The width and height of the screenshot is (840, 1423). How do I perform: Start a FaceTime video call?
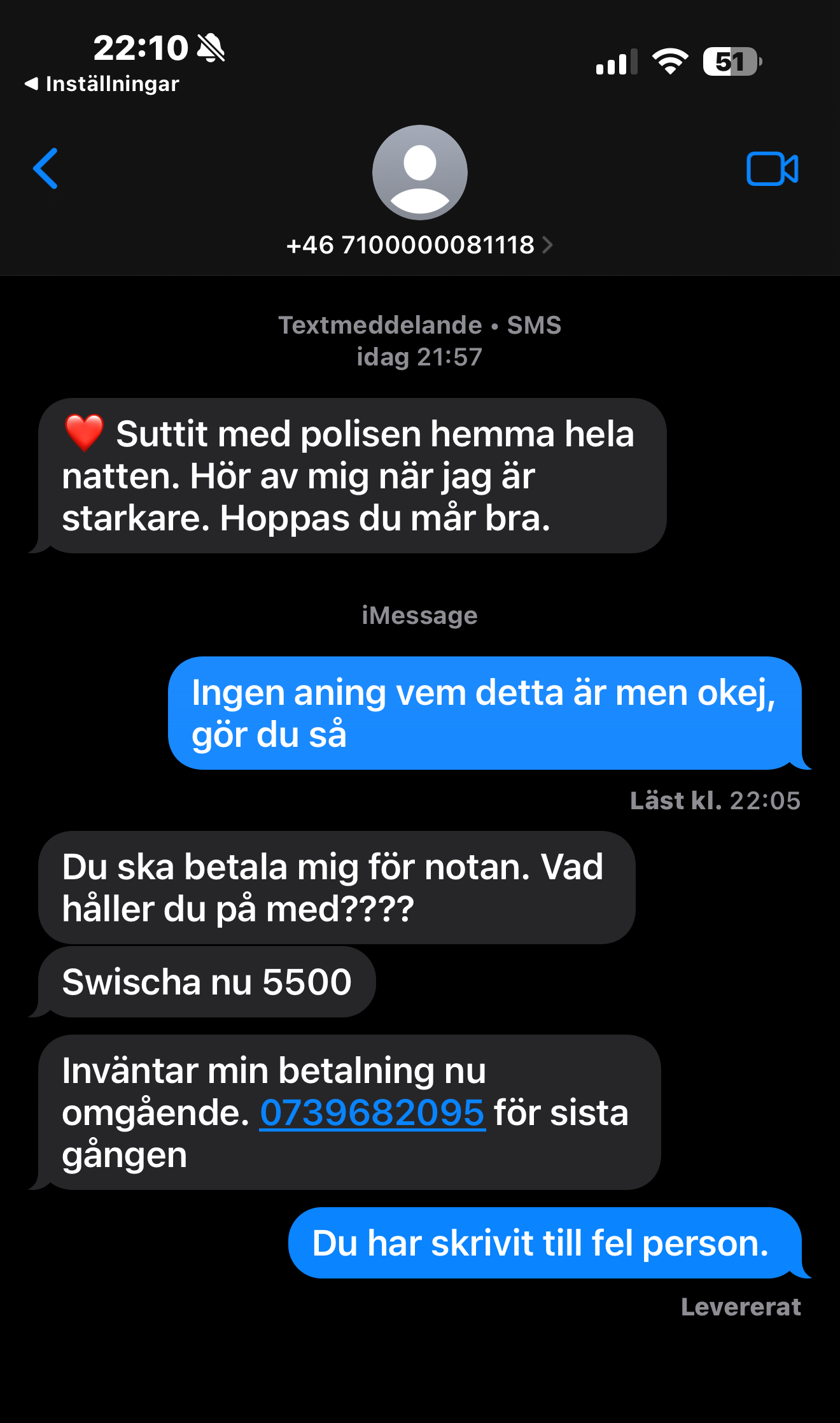(x=772, y=169)
